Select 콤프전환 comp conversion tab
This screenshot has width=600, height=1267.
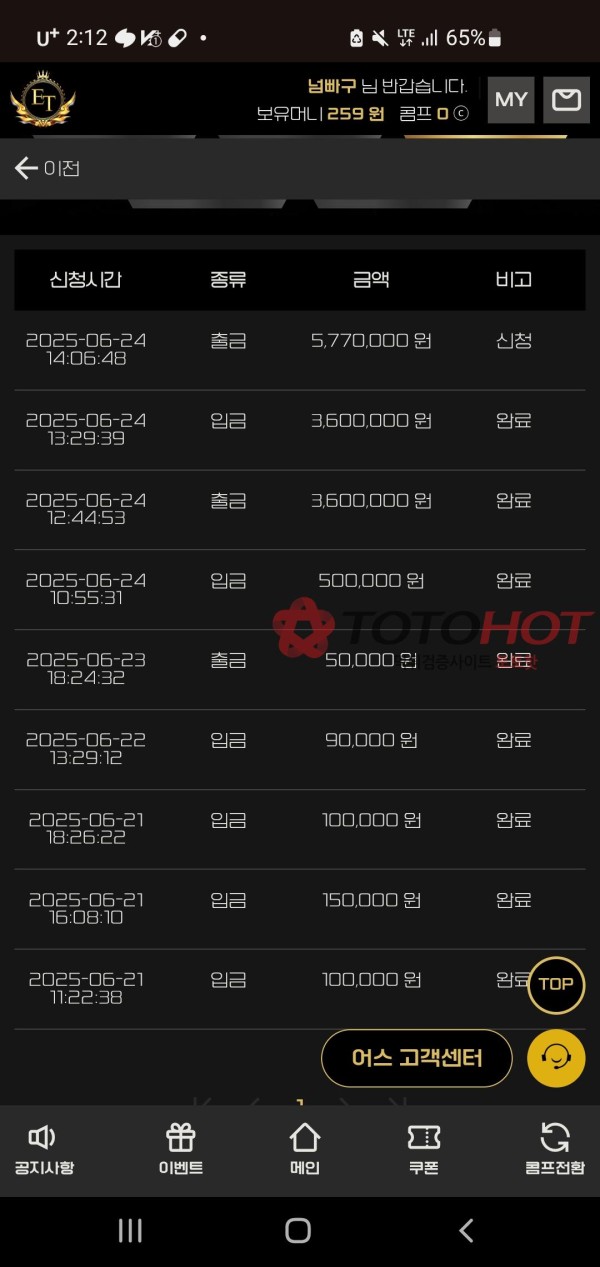(x=555, y=1150)
